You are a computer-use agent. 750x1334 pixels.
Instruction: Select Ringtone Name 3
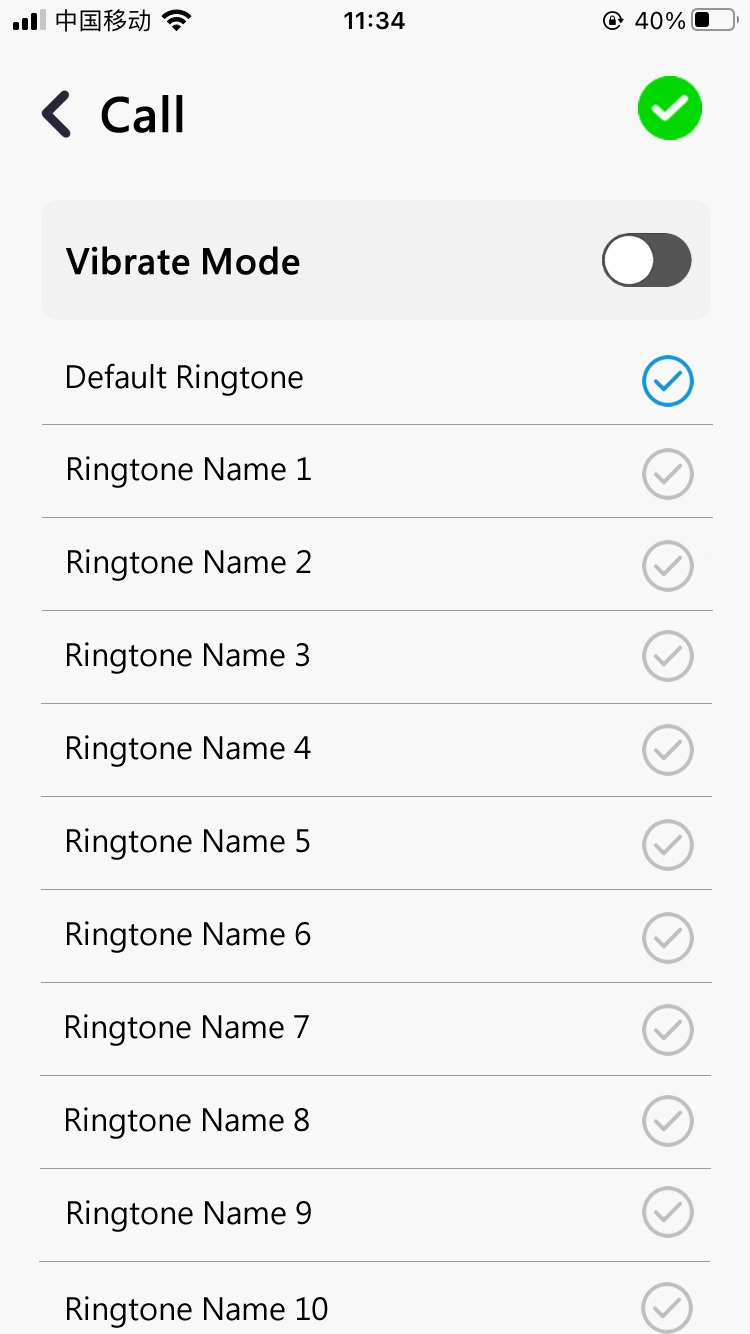[376, 657]
